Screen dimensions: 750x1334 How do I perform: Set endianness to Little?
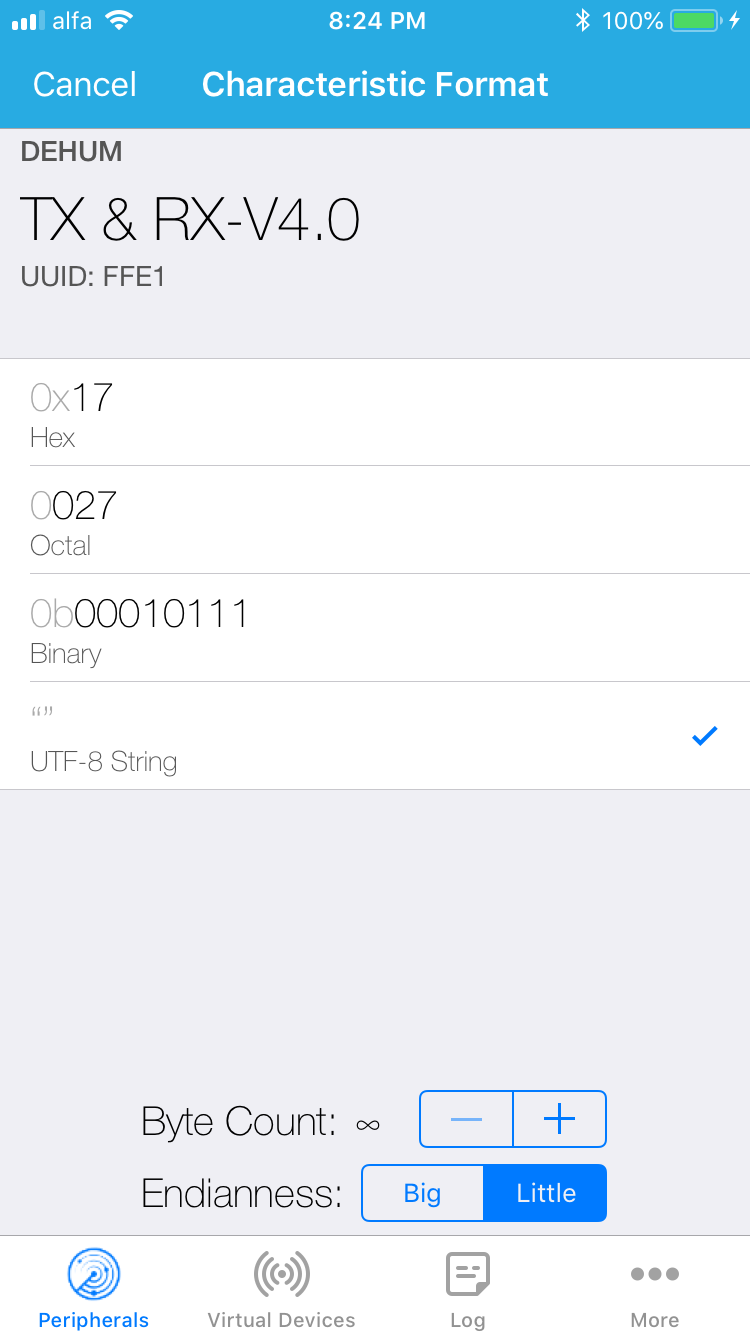[545, 1193]
